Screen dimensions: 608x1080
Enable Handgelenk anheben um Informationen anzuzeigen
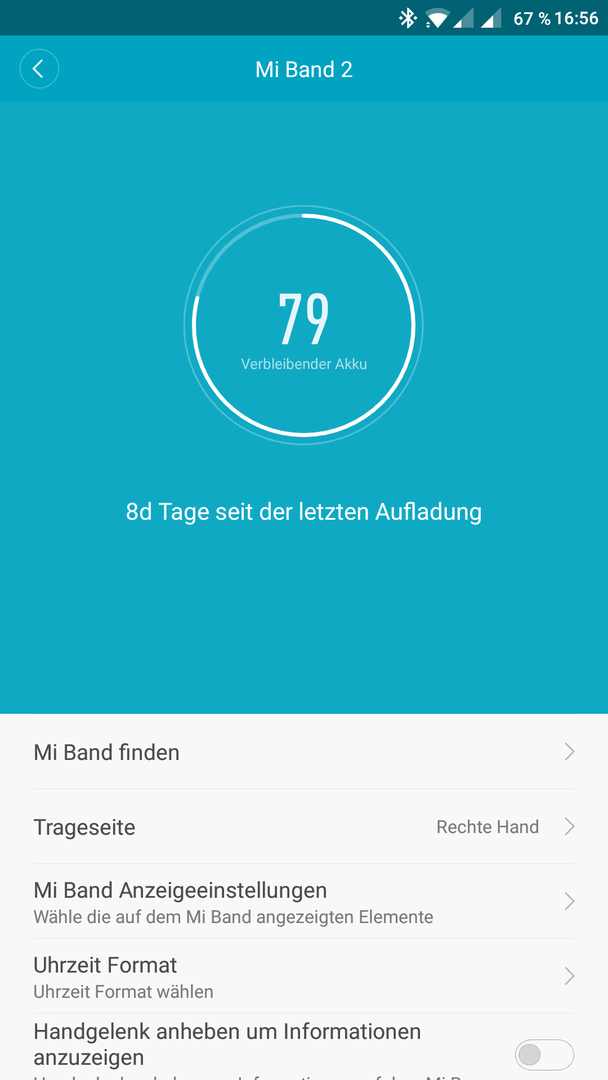(544, 1054)
